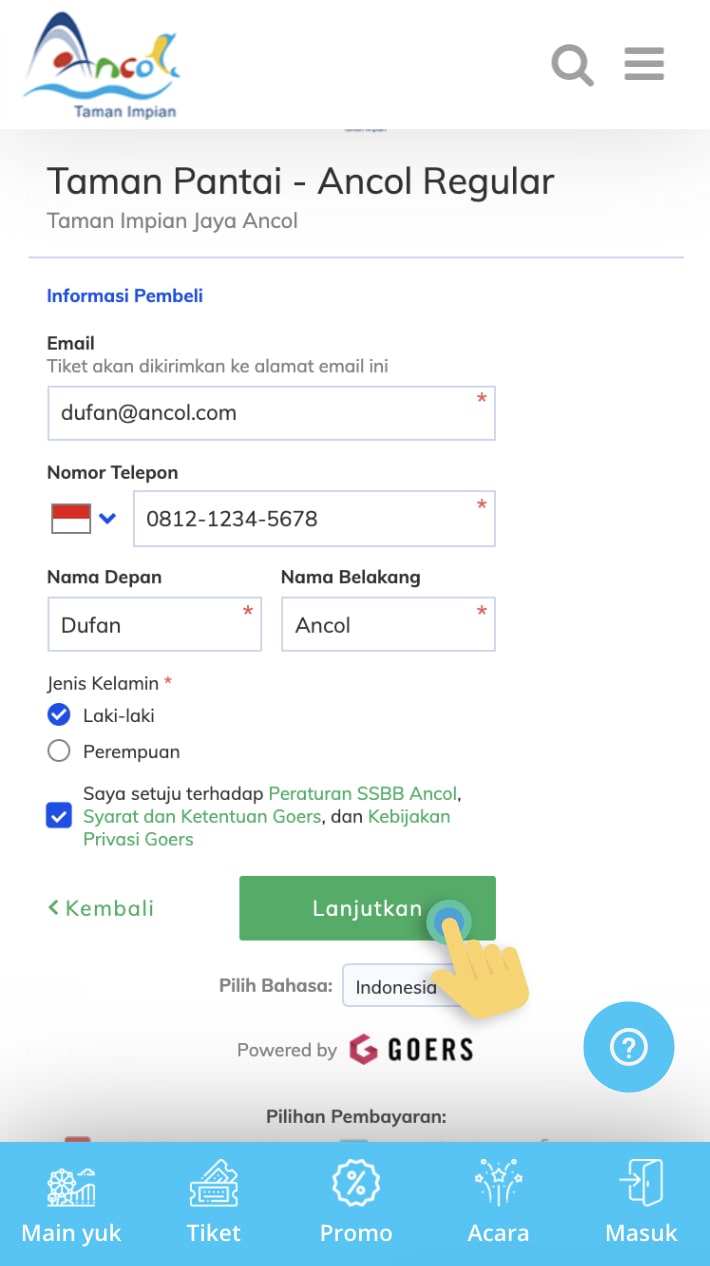Go back with Kembali
This screenshot has width=710, height=1266.
point(101,908)
